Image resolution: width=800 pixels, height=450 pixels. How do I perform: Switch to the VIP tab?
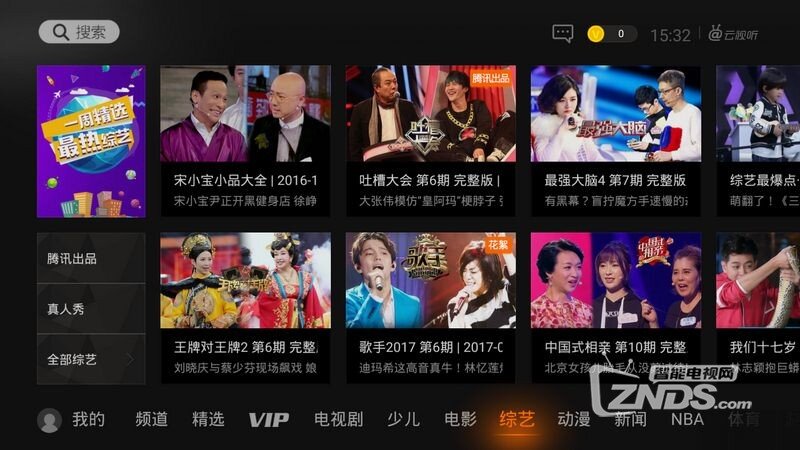click(268, 419)
